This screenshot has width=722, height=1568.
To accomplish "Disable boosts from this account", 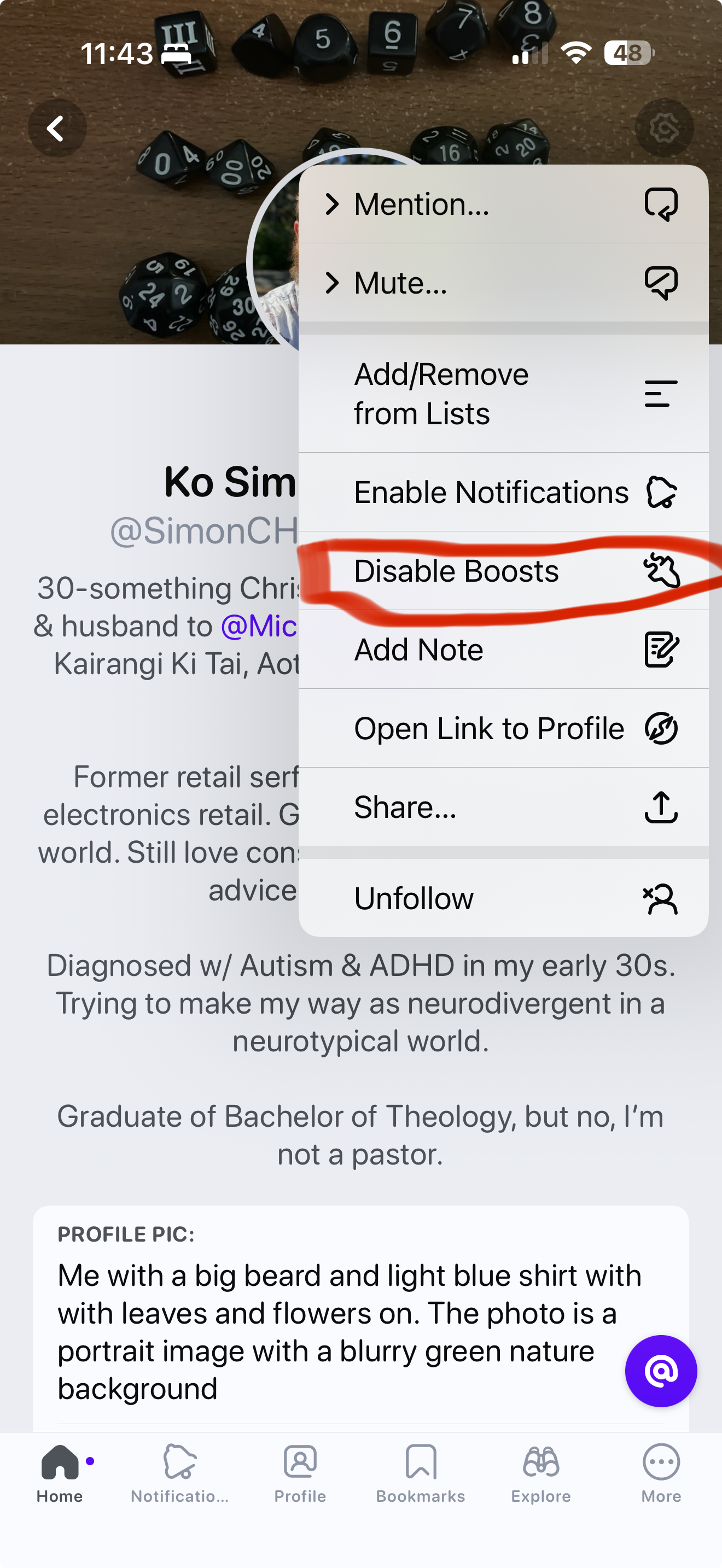I will pyautogui.click(x=503, y=571).
